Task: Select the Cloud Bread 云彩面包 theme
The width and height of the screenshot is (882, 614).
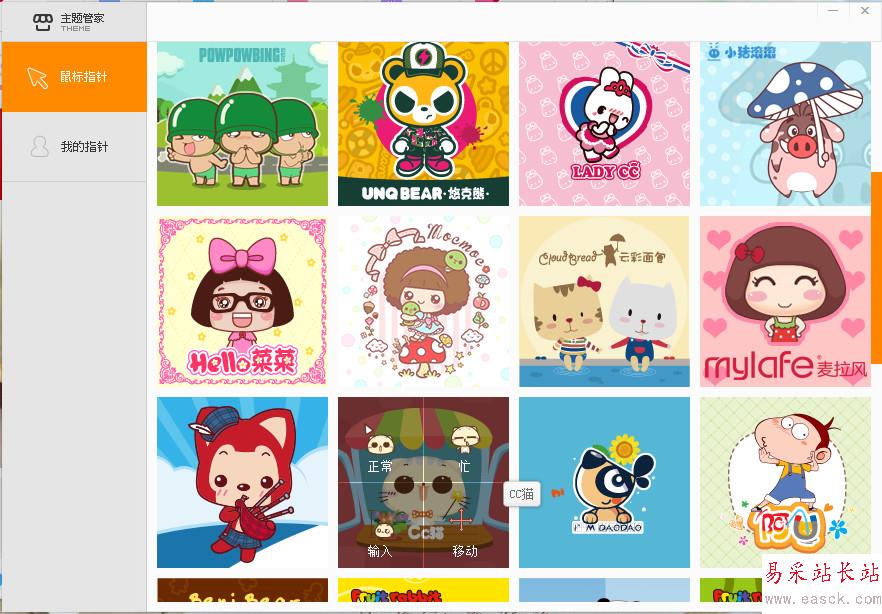Action: click(x=604, y=301)
